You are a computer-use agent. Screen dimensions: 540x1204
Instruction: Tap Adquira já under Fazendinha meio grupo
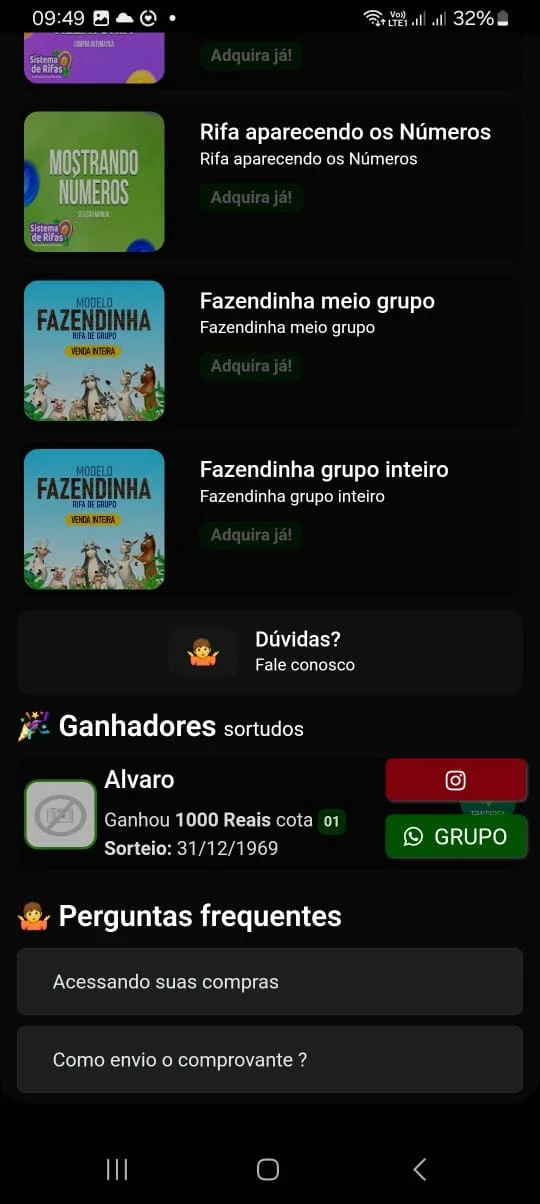click(x=251, y=366)
